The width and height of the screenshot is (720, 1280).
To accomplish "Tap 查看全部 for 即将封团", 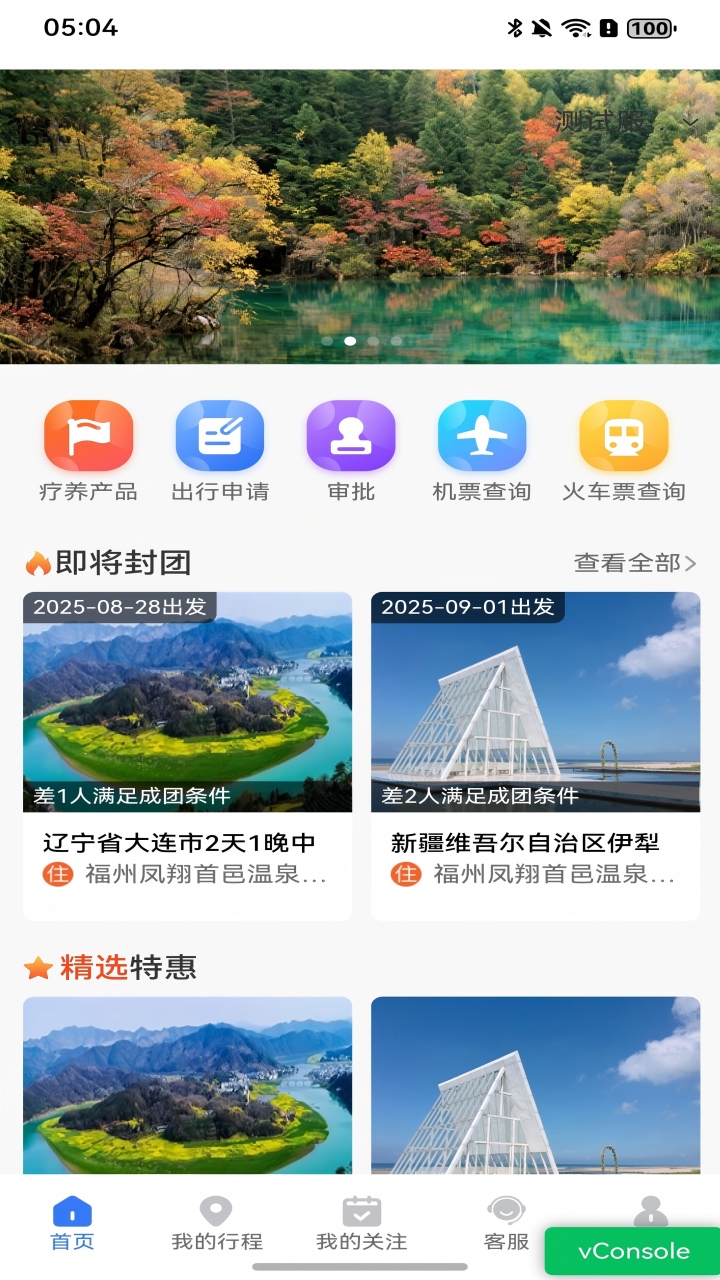I will [x=634, y=563].
